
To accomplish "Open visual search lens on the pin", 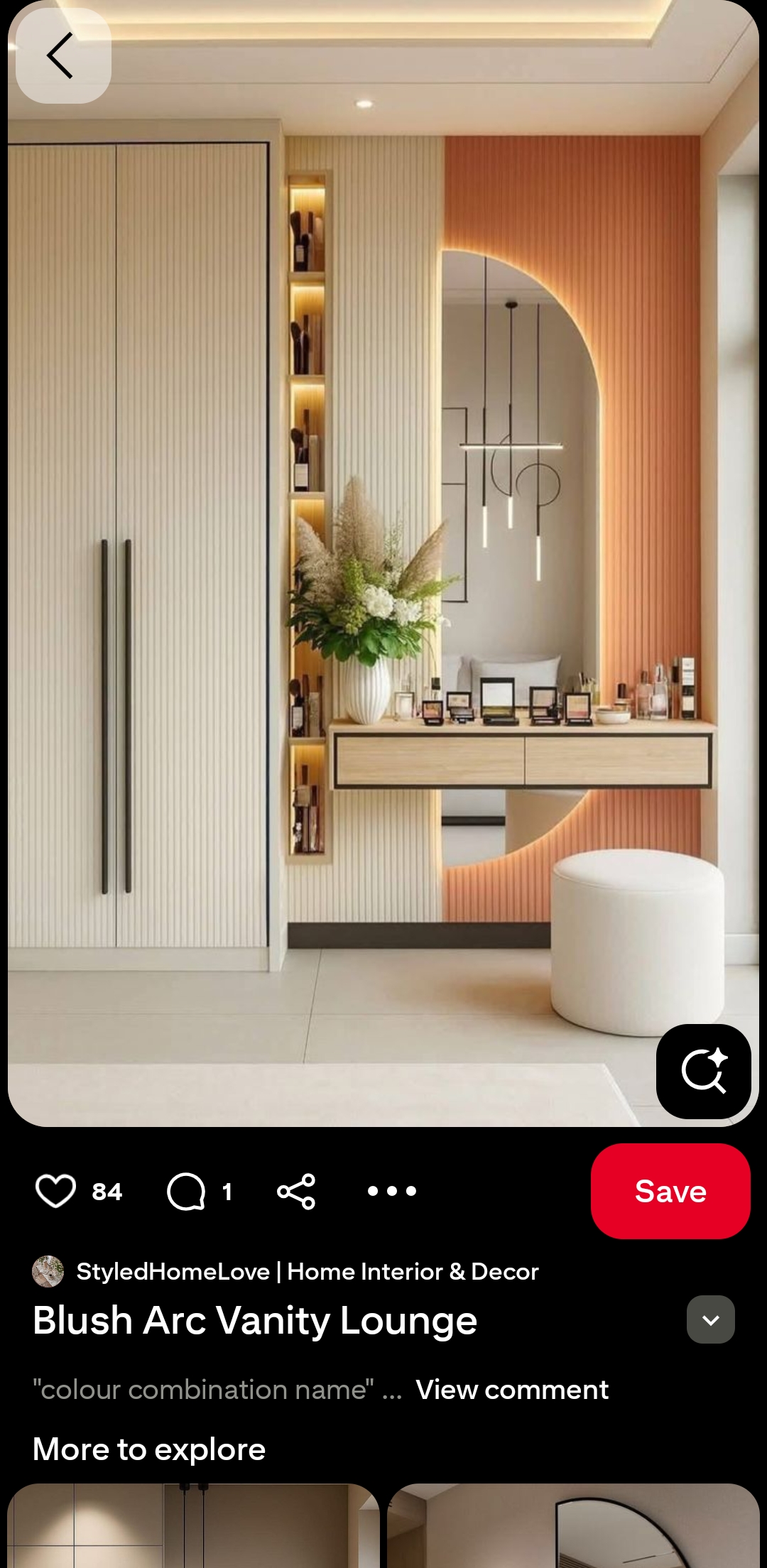I will pos(703,1071).
